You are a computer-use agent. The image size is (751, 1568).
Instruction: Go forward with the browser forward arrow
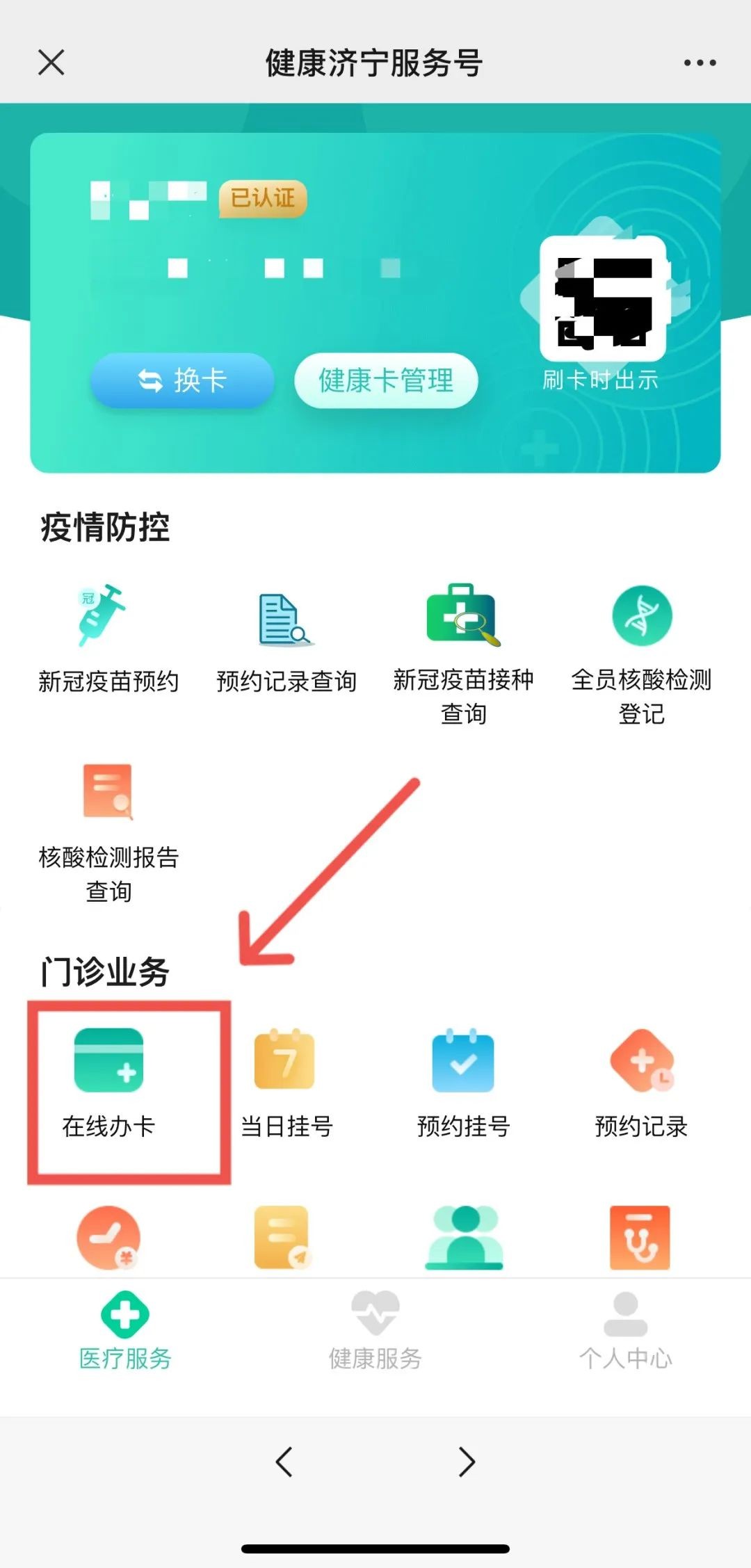(467, 1461)
